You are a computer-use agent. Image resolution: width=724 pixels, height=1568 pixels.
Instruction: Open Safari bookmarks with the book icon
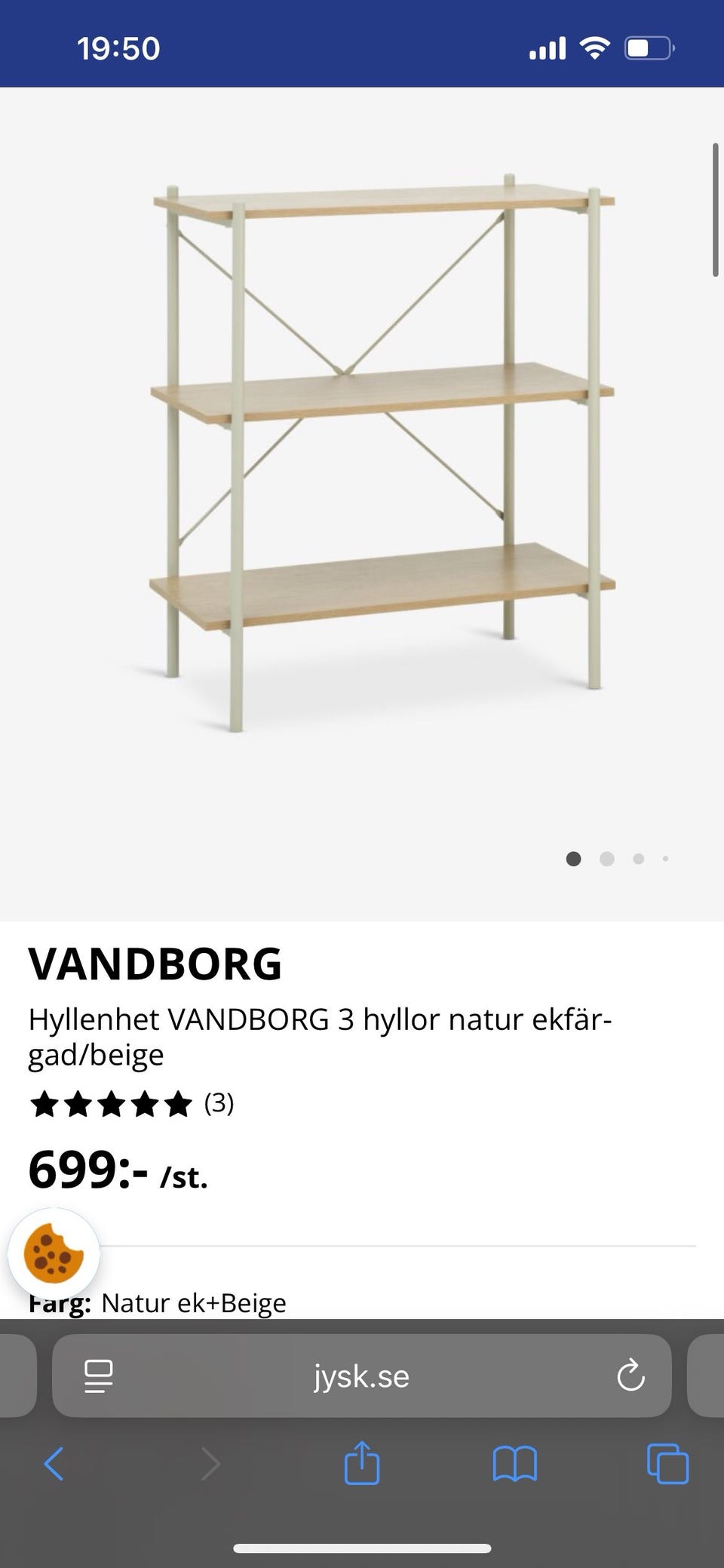pyautogui.click(x=515, y=1465)
